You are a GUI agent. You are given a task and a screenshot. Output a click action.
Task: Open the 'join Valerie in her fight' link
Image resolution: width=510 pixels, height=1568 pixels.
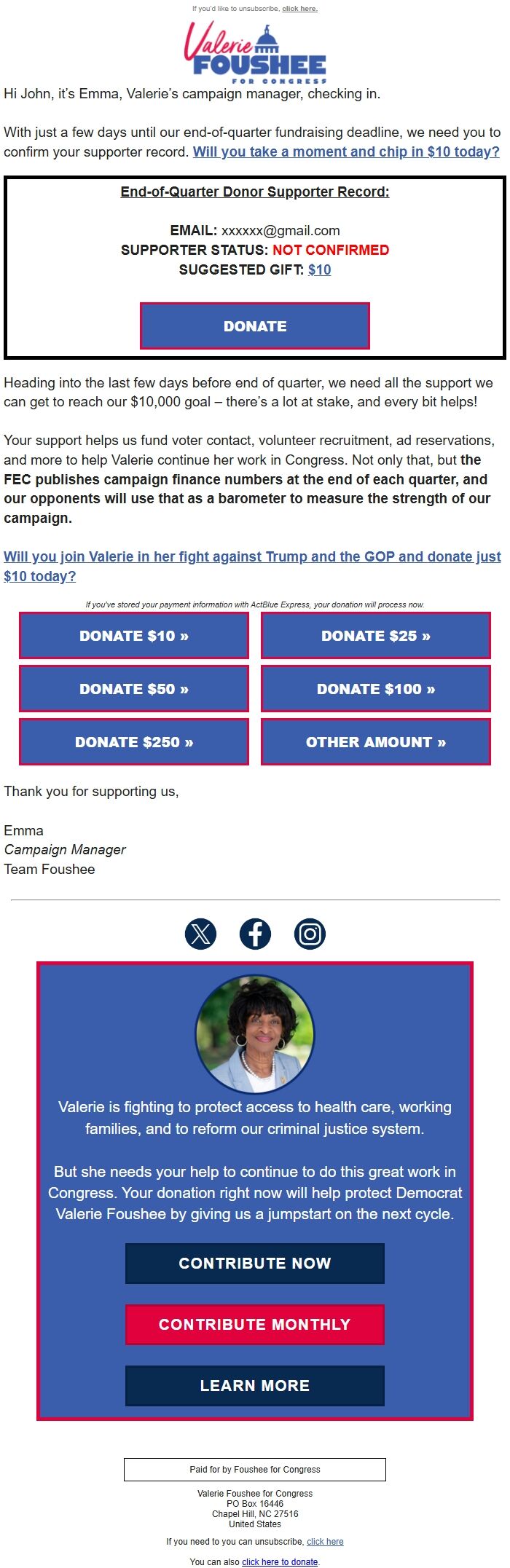[252, 557]
